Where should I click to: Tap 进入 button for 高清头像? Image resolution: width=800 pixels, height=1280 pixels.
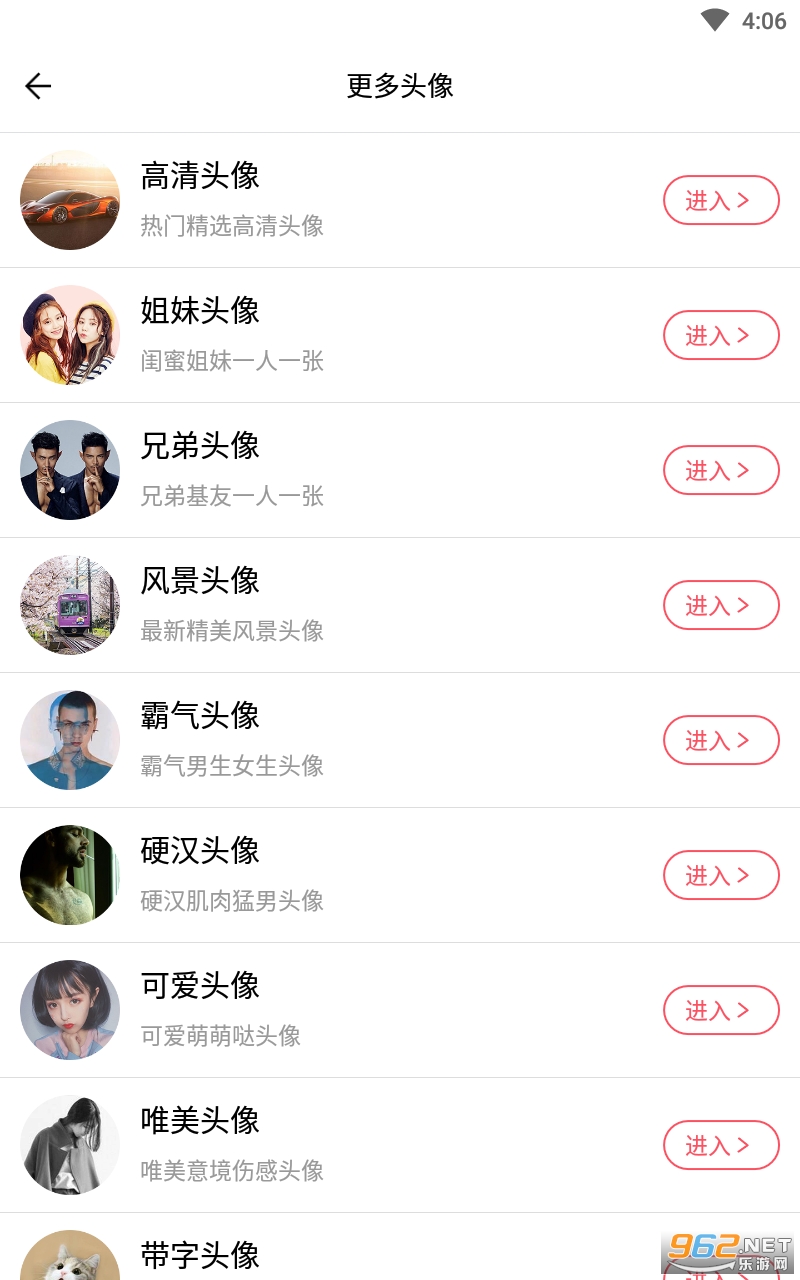(720, 200)
